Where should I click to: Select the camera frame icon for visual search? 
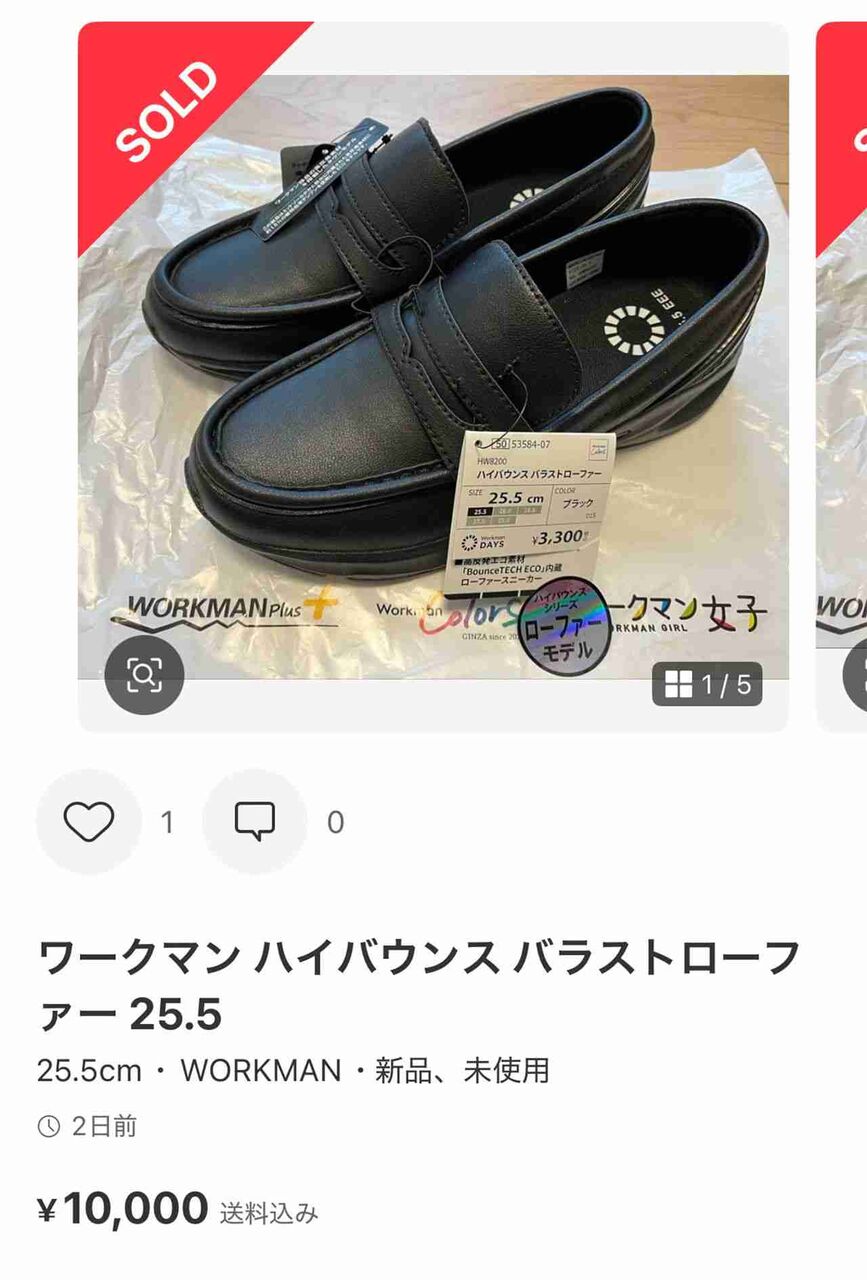(x=143, y=676)
